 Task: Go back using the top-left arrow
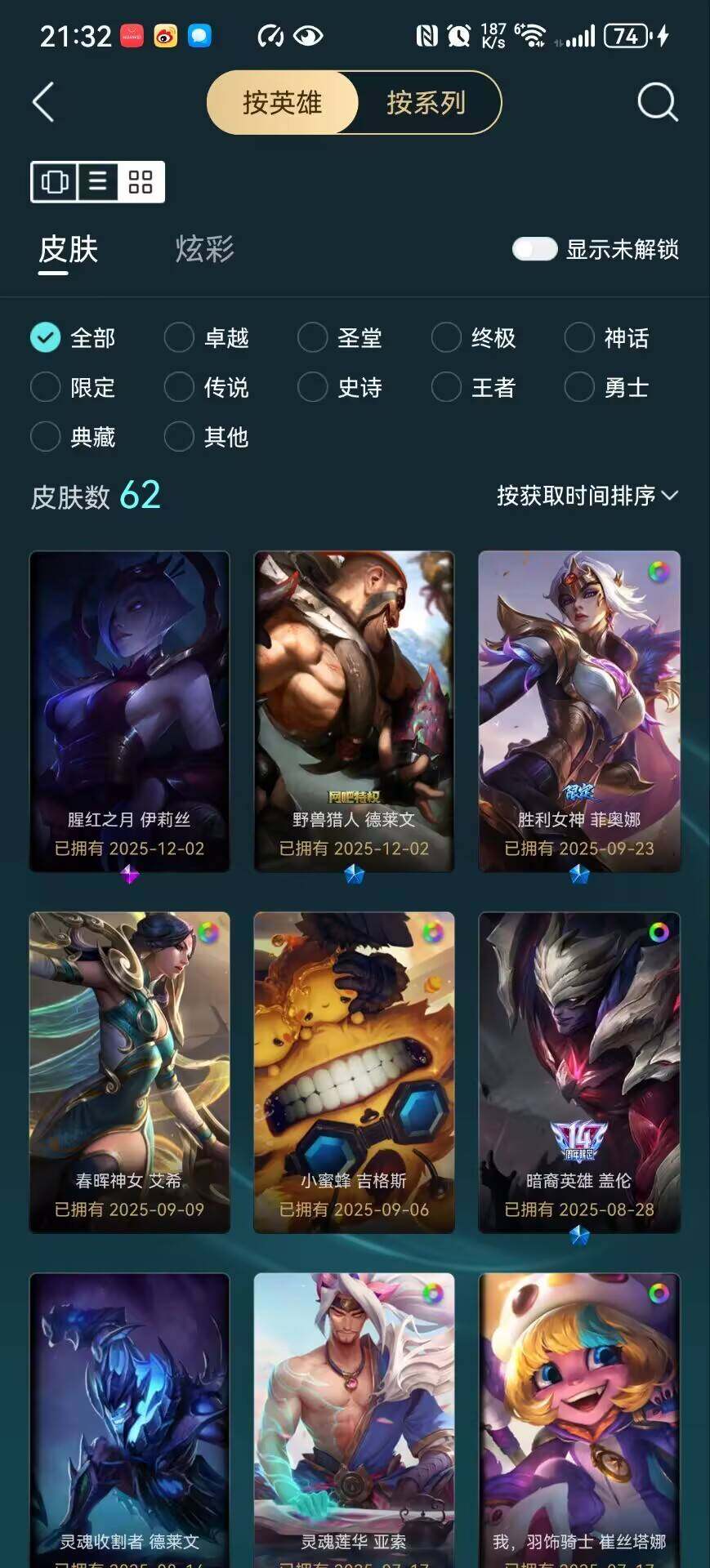pyautogui.click(x=43, y=103)
